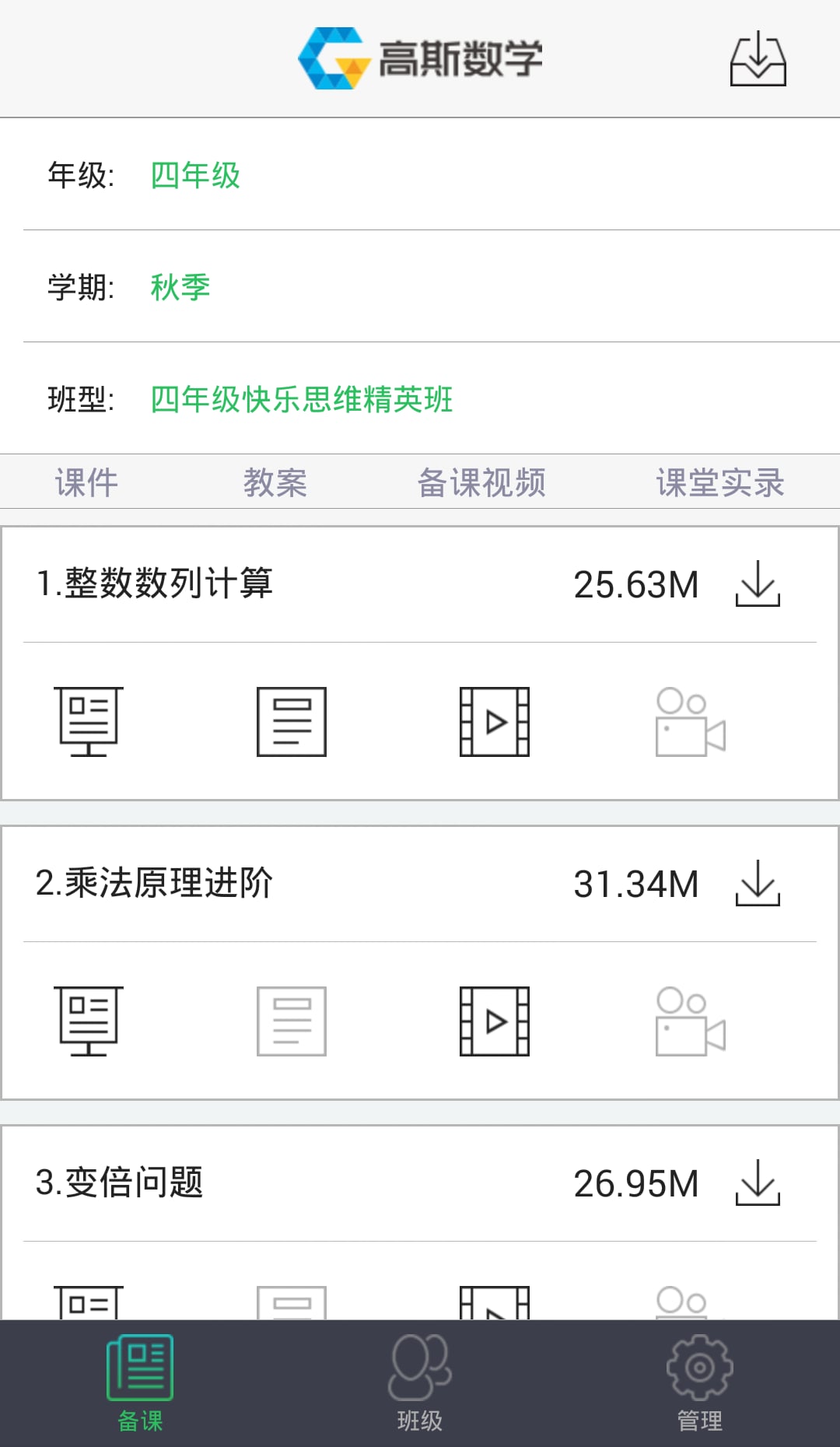Open courseware for 2.乘法原理进阶

tap(89, 1021)
